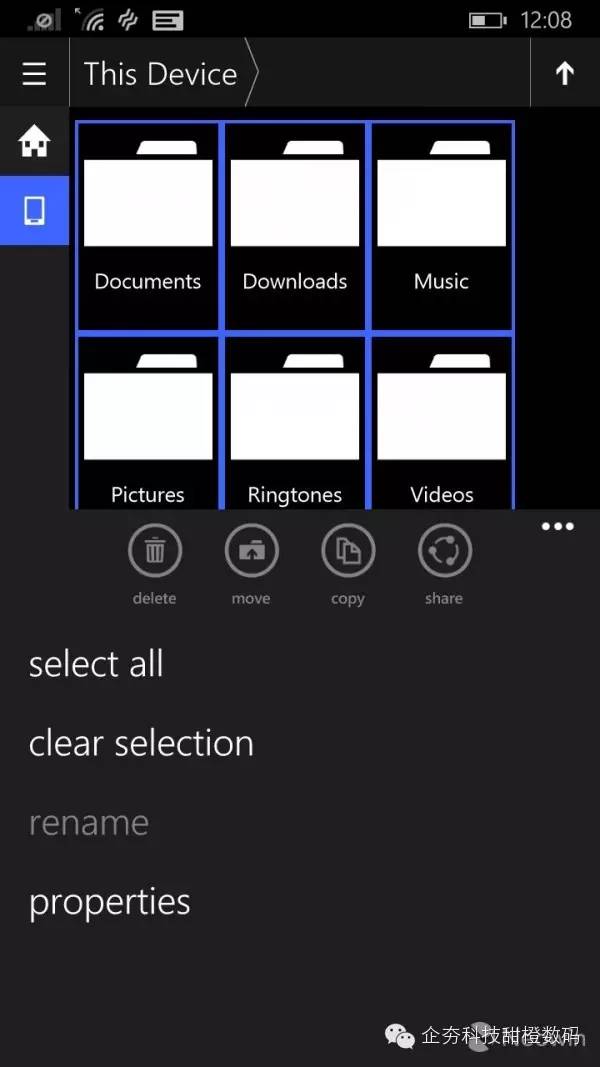Tap the Downloads folder
Screen dimensions: 600x1067
295,226
